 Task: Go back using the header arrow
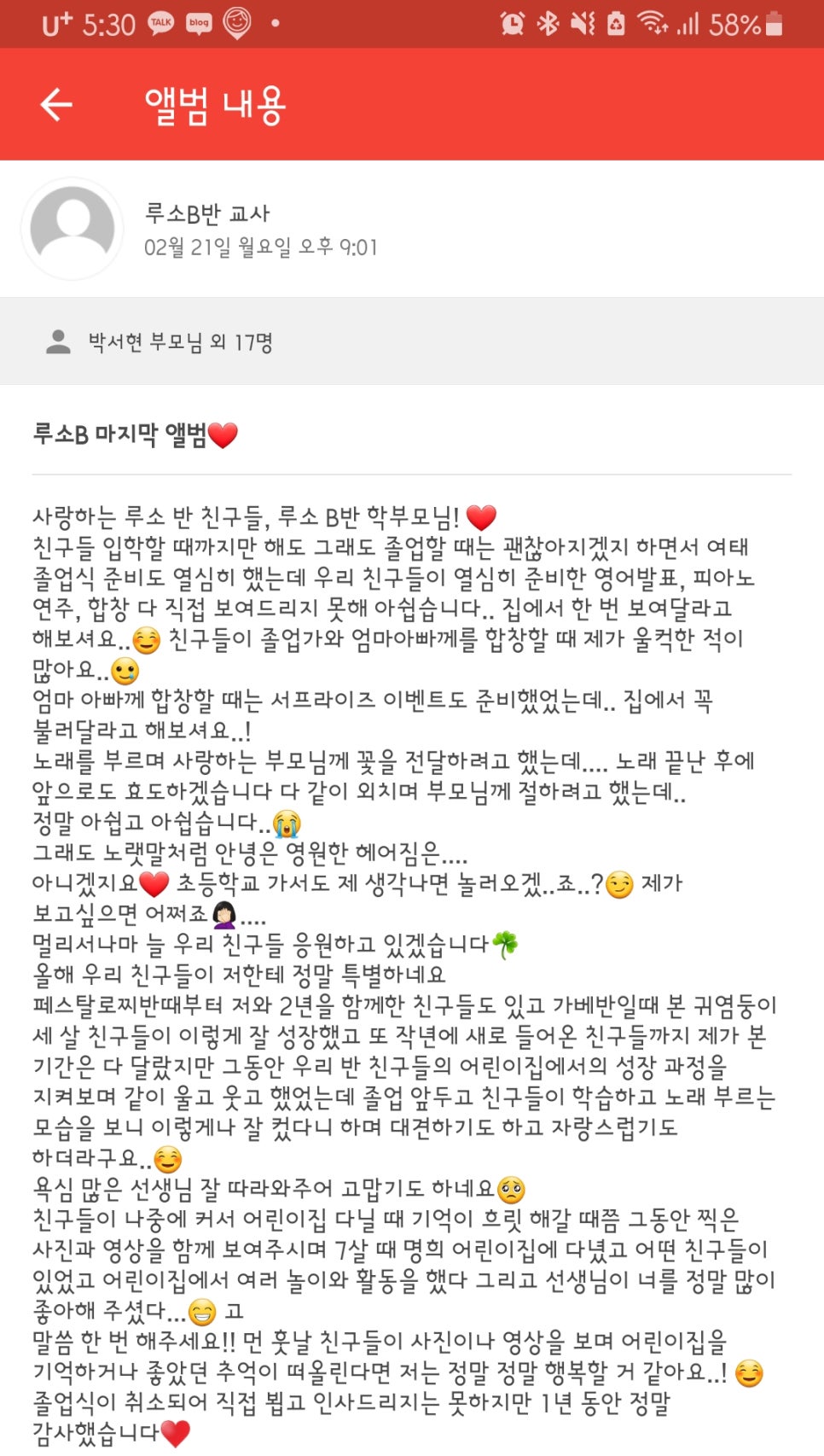(x=57, y=105)
